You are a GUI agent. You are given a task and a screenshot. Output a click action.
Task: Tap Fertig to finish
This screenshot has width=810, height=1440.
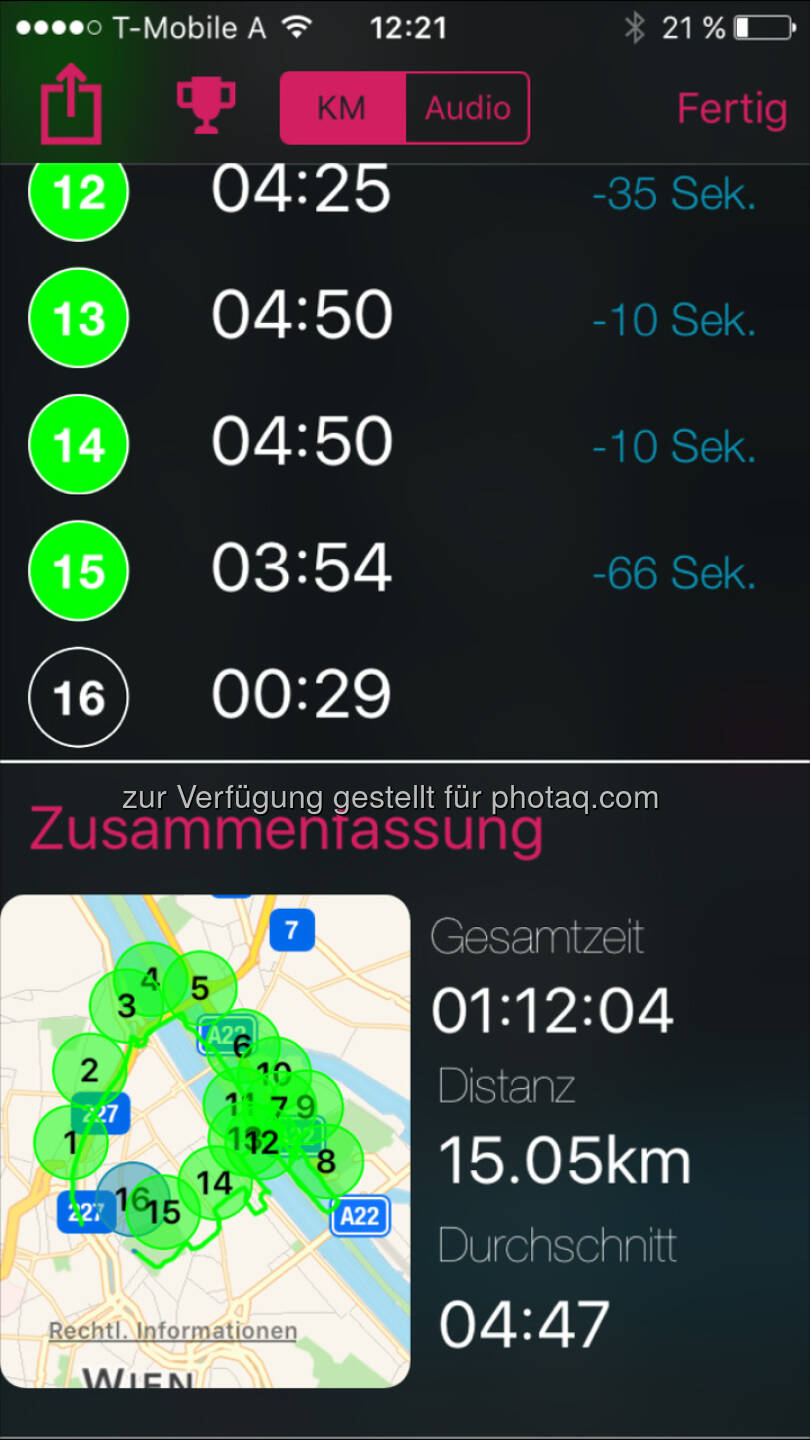click(732, 108)
